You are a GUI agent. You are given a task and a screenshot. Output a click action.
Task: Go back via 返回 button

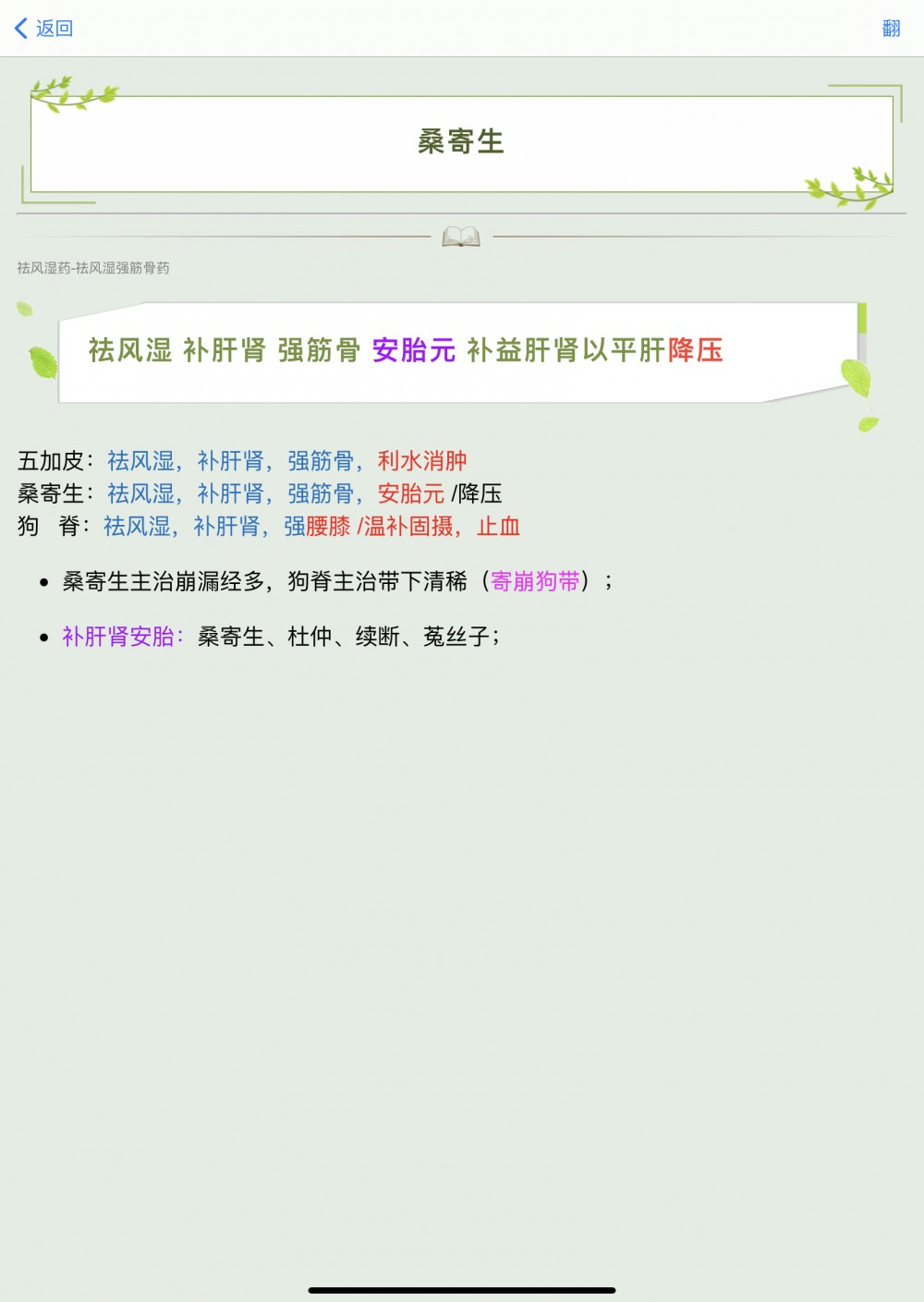44,29
